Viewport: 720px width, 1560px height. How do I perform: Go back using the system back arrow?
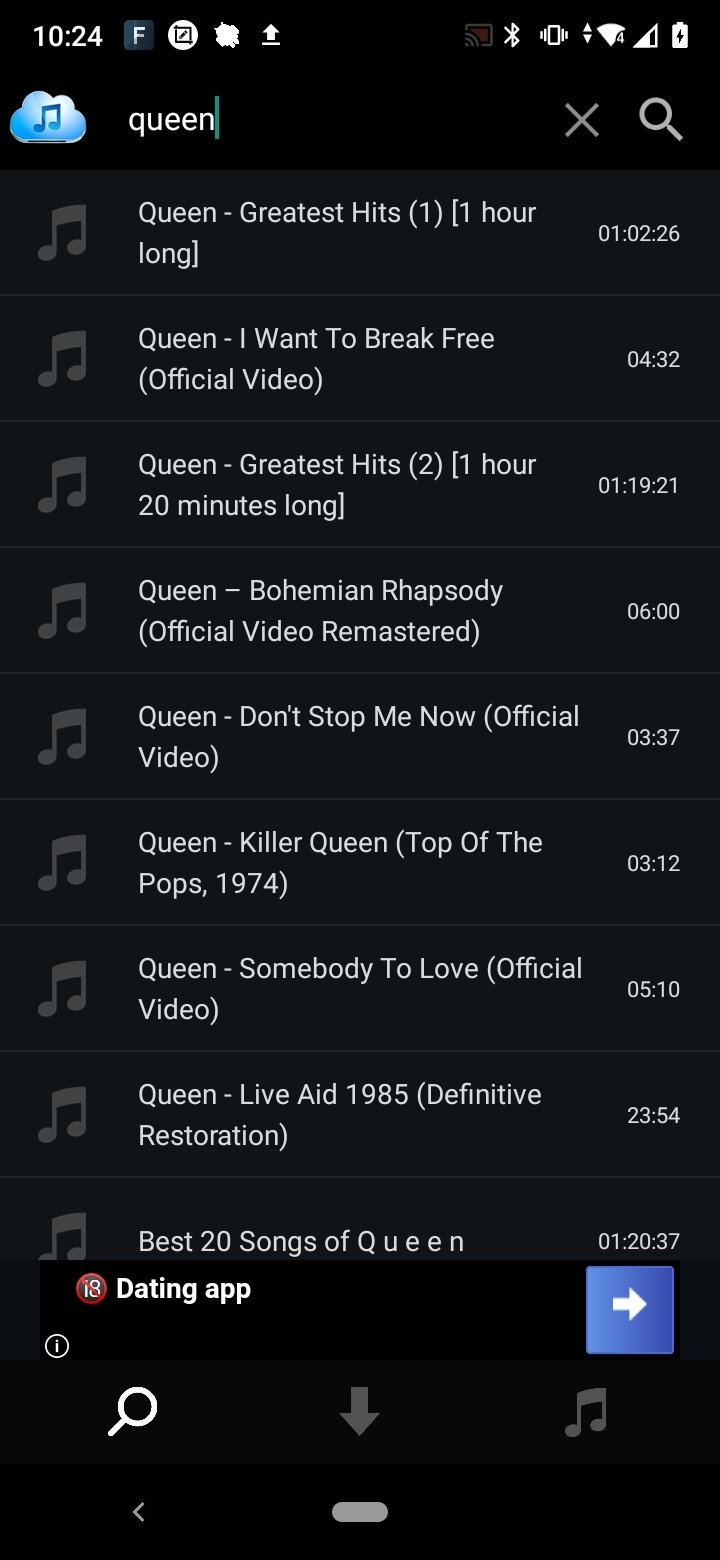point(139,1512)
